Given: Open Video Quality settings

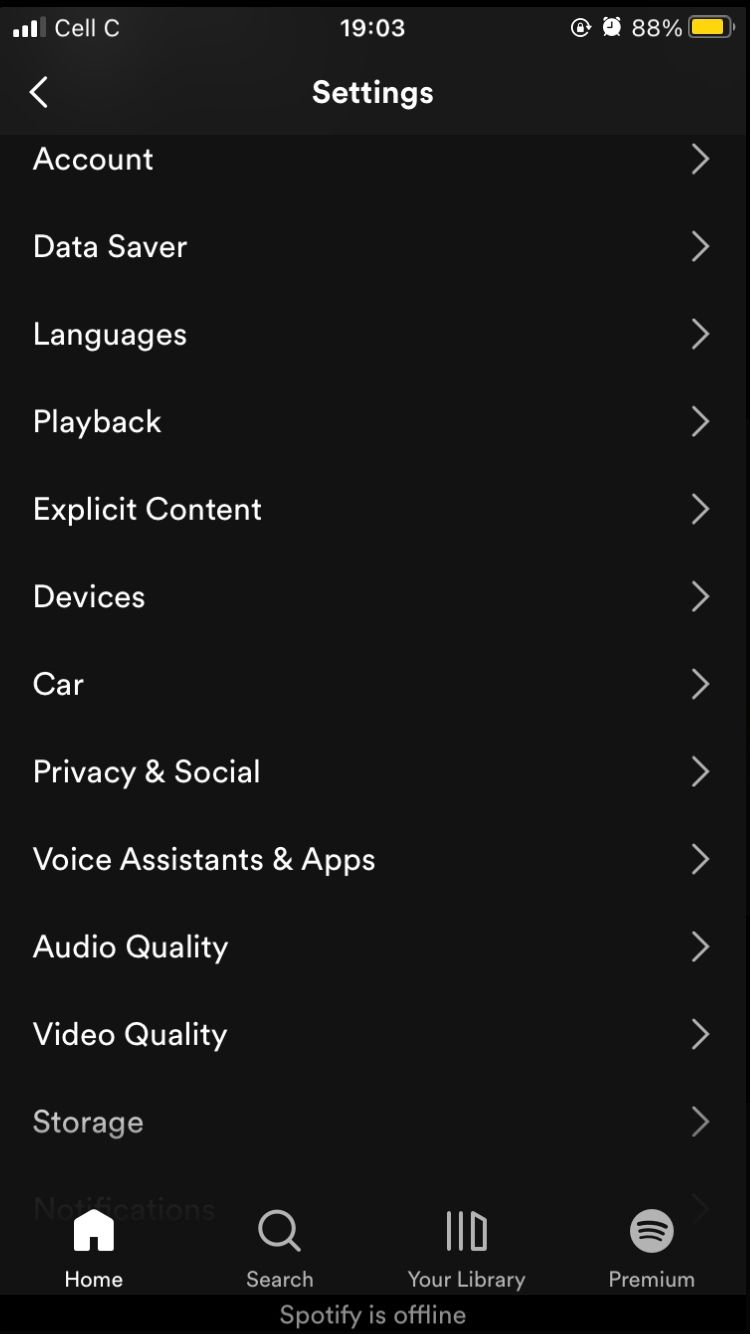Looking at the screenshot, I should click(130, 1034).
